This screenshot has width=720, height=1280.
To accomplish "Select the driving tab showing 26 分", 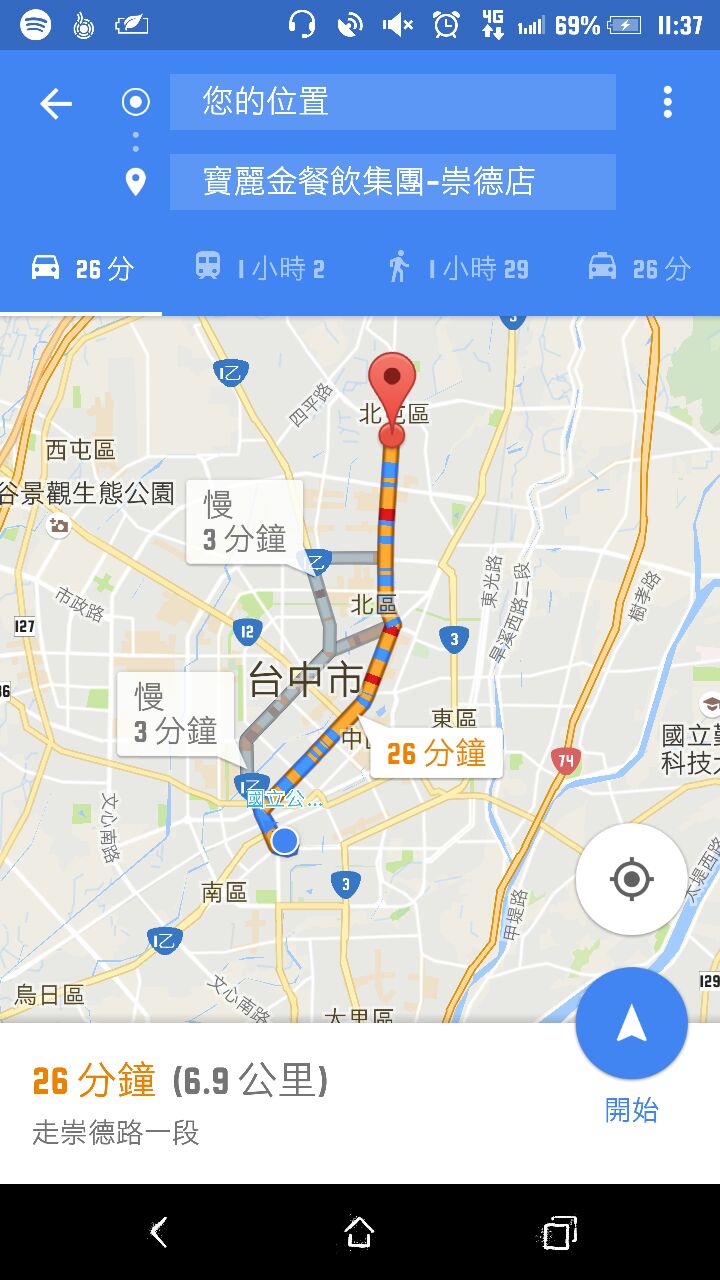I will pyautogui.click(x=82, y=268).
